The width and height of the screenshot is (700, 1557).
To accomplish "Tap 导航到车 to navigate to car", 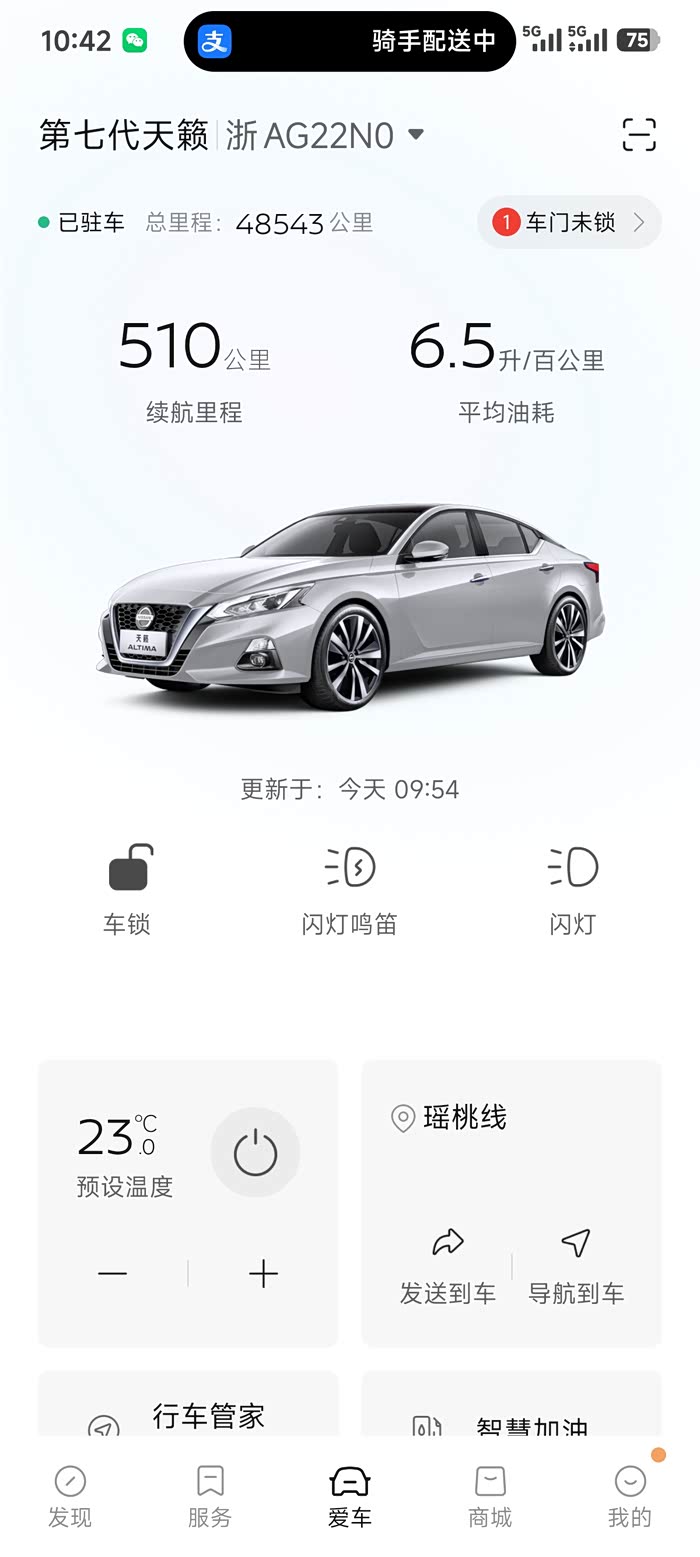I will point(576,1267).
